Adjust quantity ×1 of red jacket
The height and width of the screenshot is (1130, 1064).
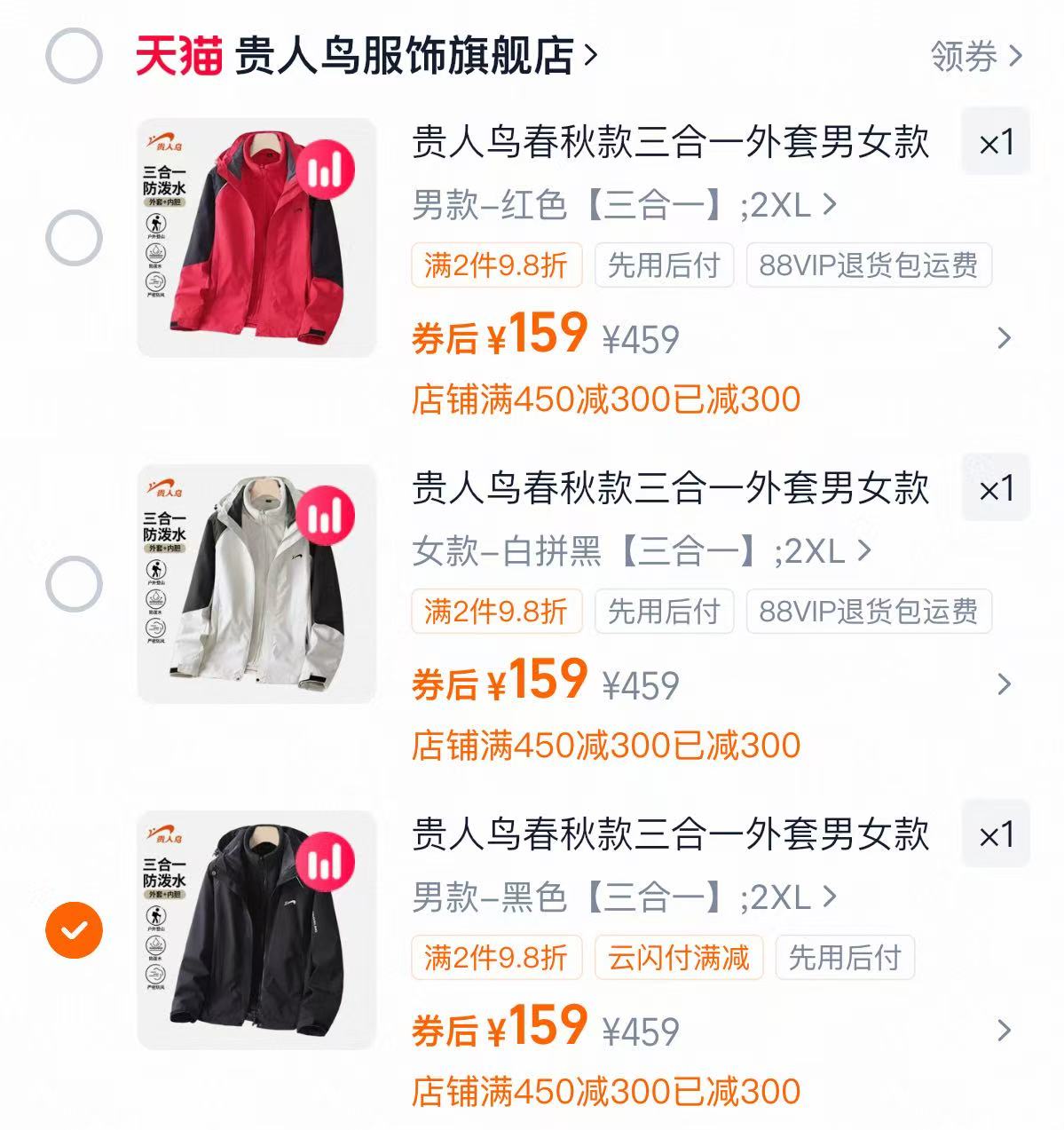point(996,142)
